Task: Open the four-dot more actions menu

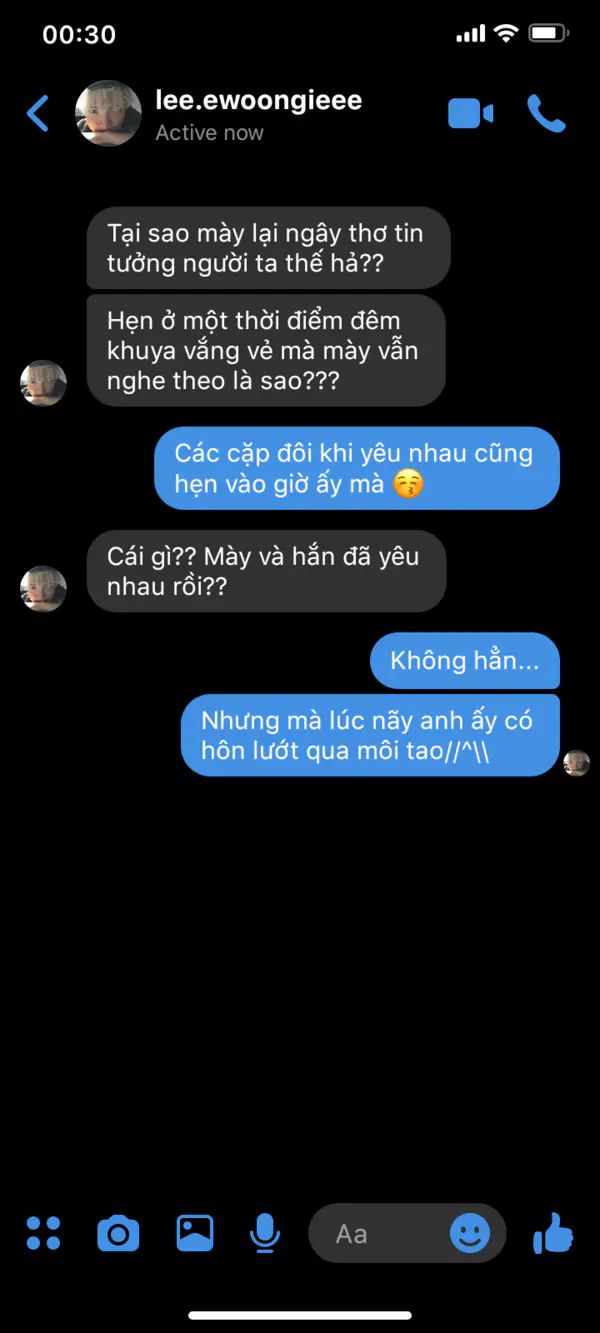Action: (43, 1233)
